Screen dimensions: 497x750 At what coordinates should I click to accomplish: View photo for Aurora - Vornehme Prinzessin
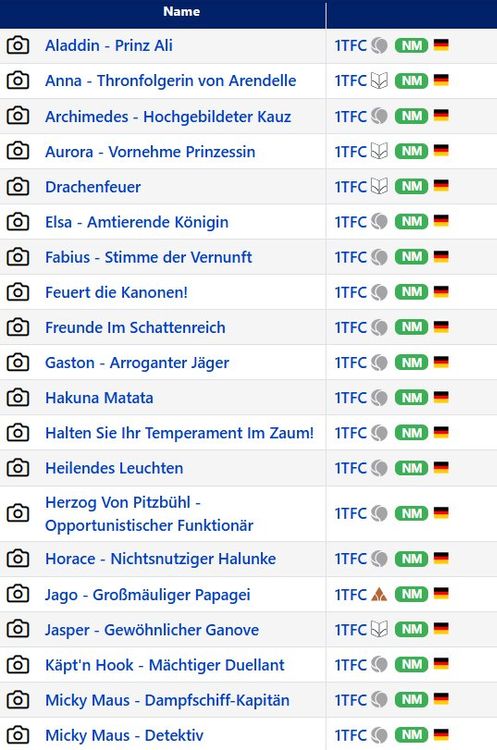18,151
